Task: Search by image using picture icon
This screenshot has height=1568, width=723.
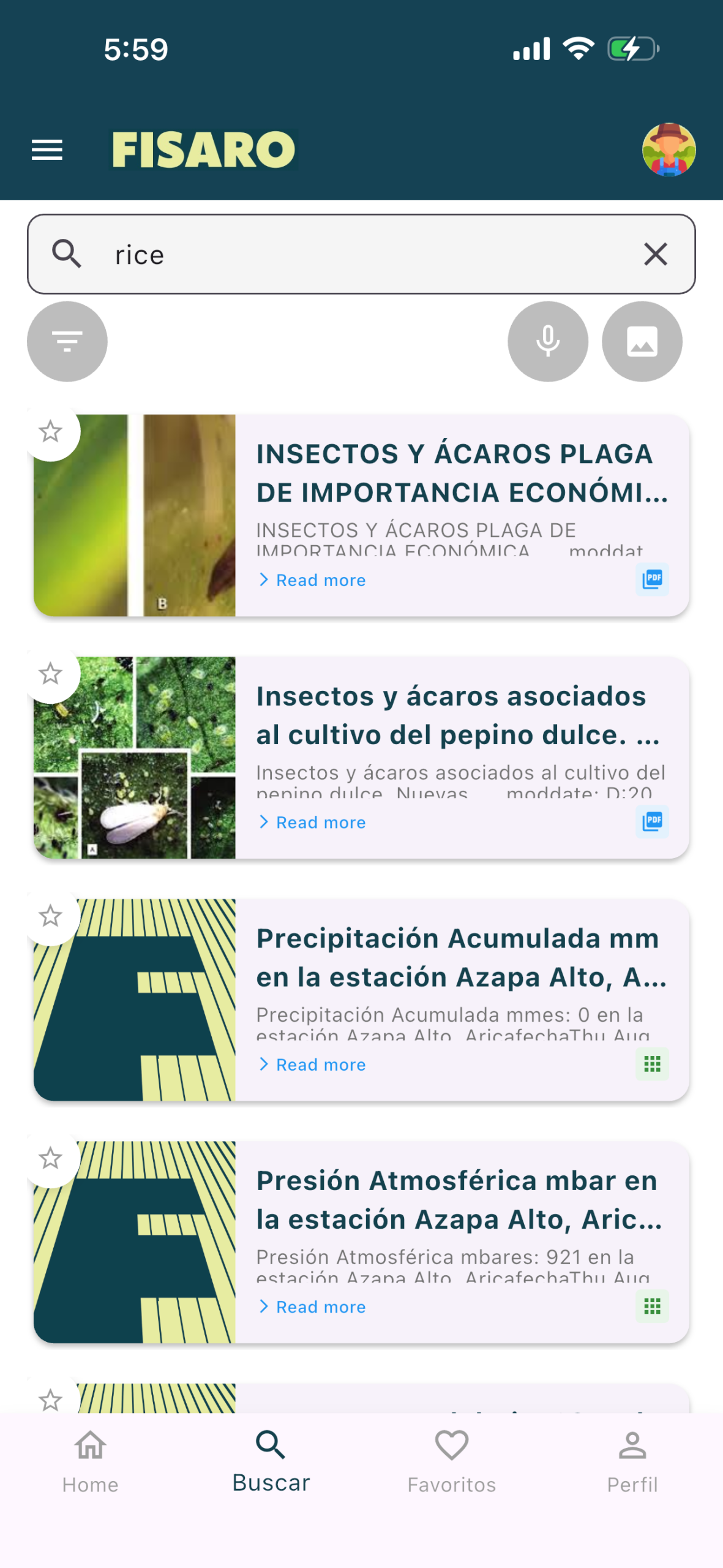Action: pyautogui.click(x=642, y=341)
